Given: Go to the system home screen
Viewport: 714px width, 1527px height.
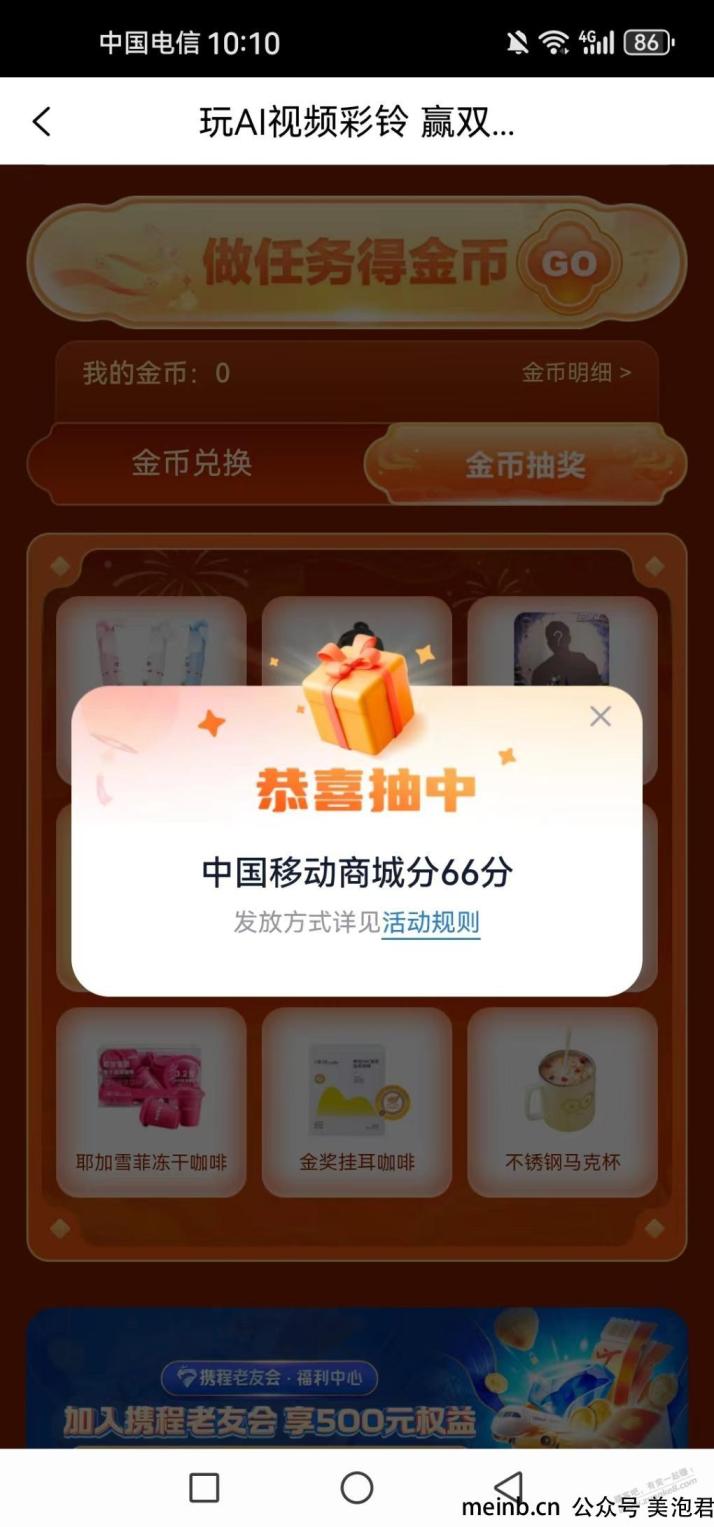Looking at the screenshot, I should (357, 1488).
